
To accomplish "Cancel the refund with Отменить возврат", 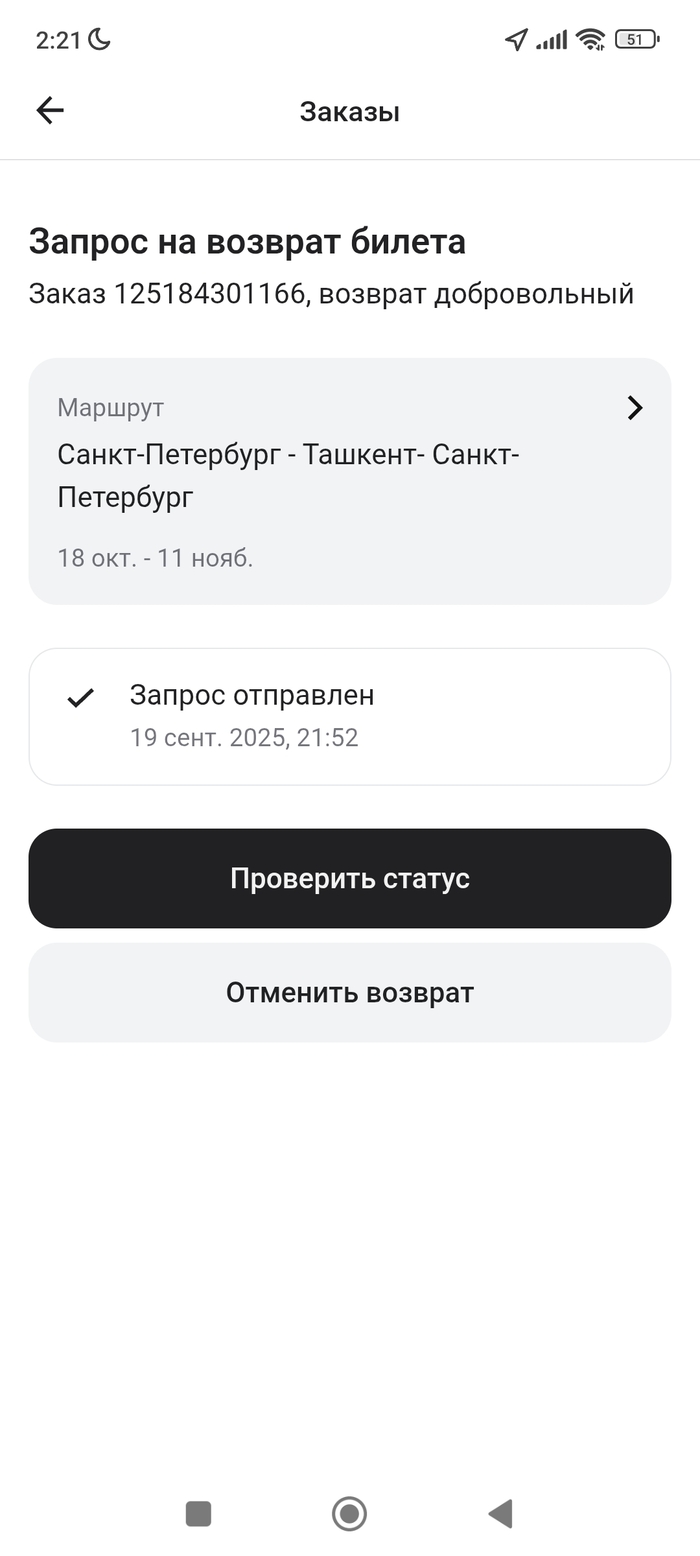I will (349, 992).
